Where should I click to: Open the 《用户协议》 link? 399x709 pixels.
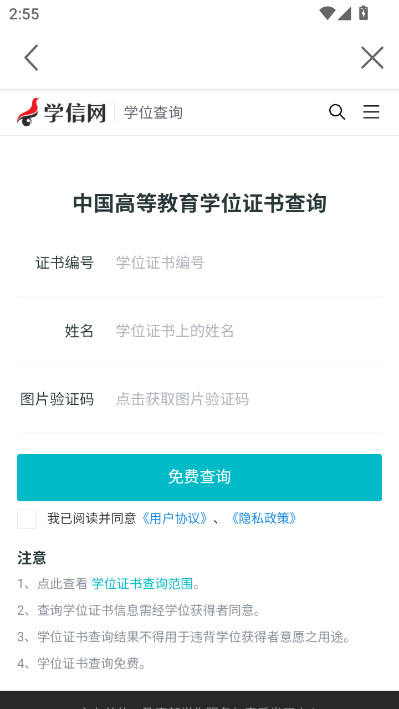pyautogui.click(x=174, y=519)
